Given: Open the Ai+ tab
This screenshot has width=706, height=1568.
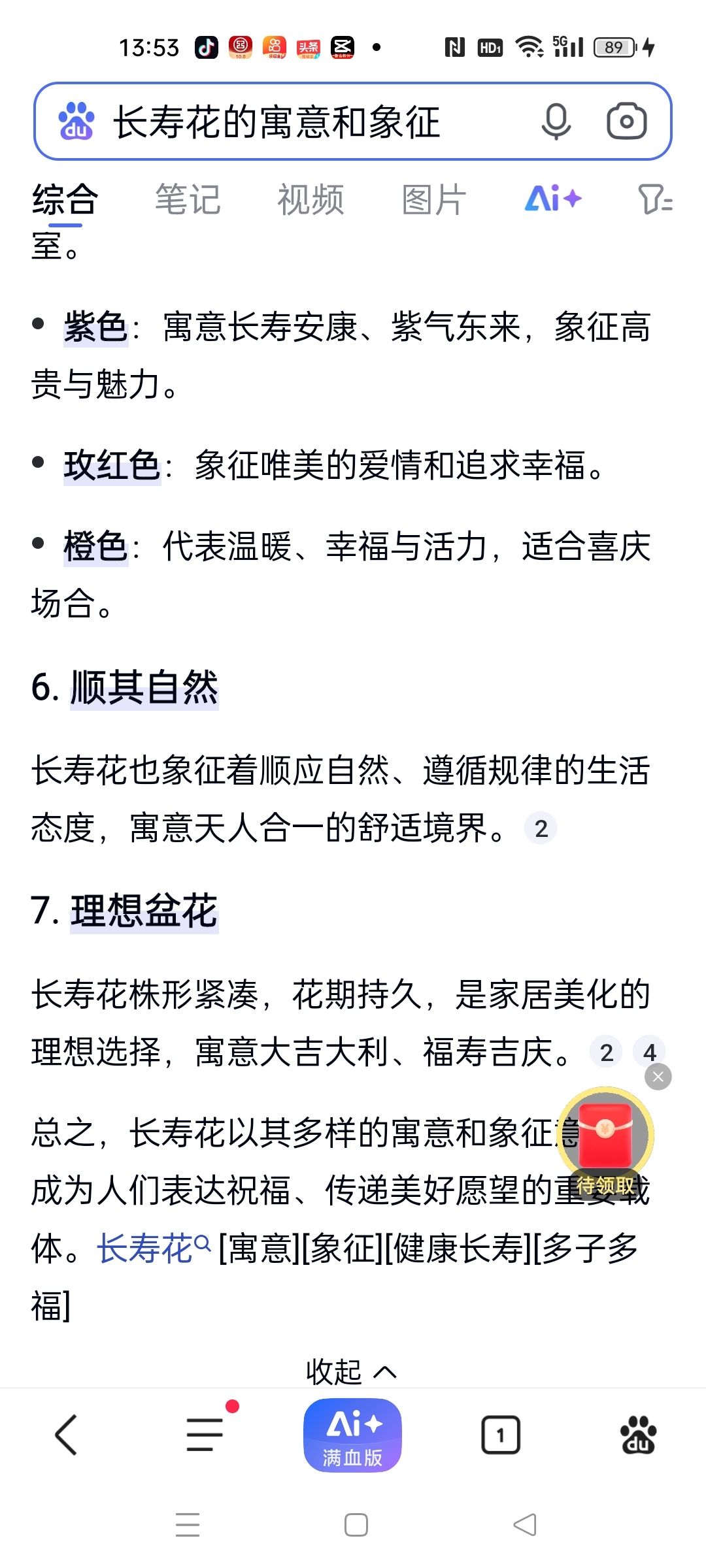Looking at the screenshot, I should (x=553, y=198).
